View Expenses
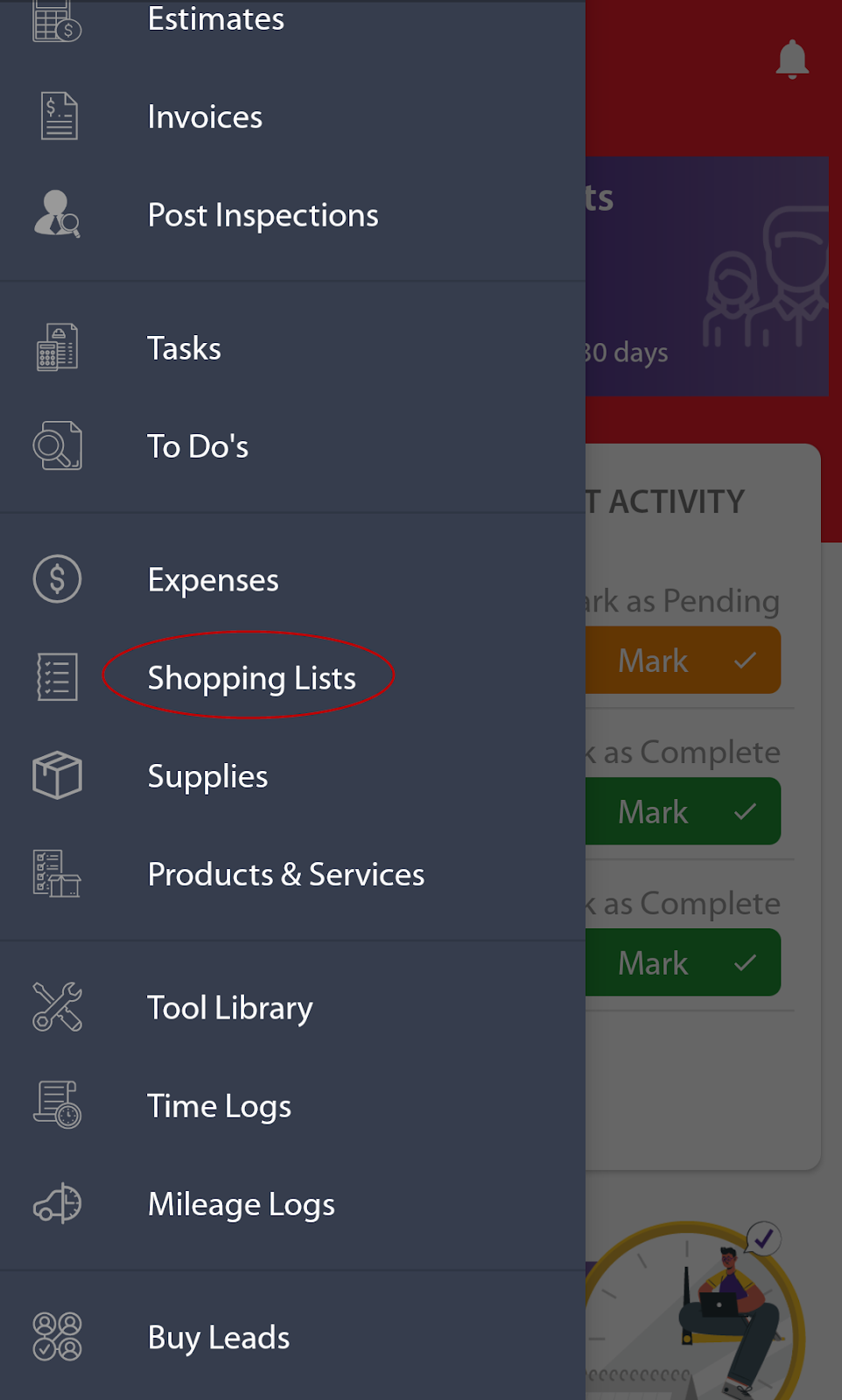 pos(213,580)
